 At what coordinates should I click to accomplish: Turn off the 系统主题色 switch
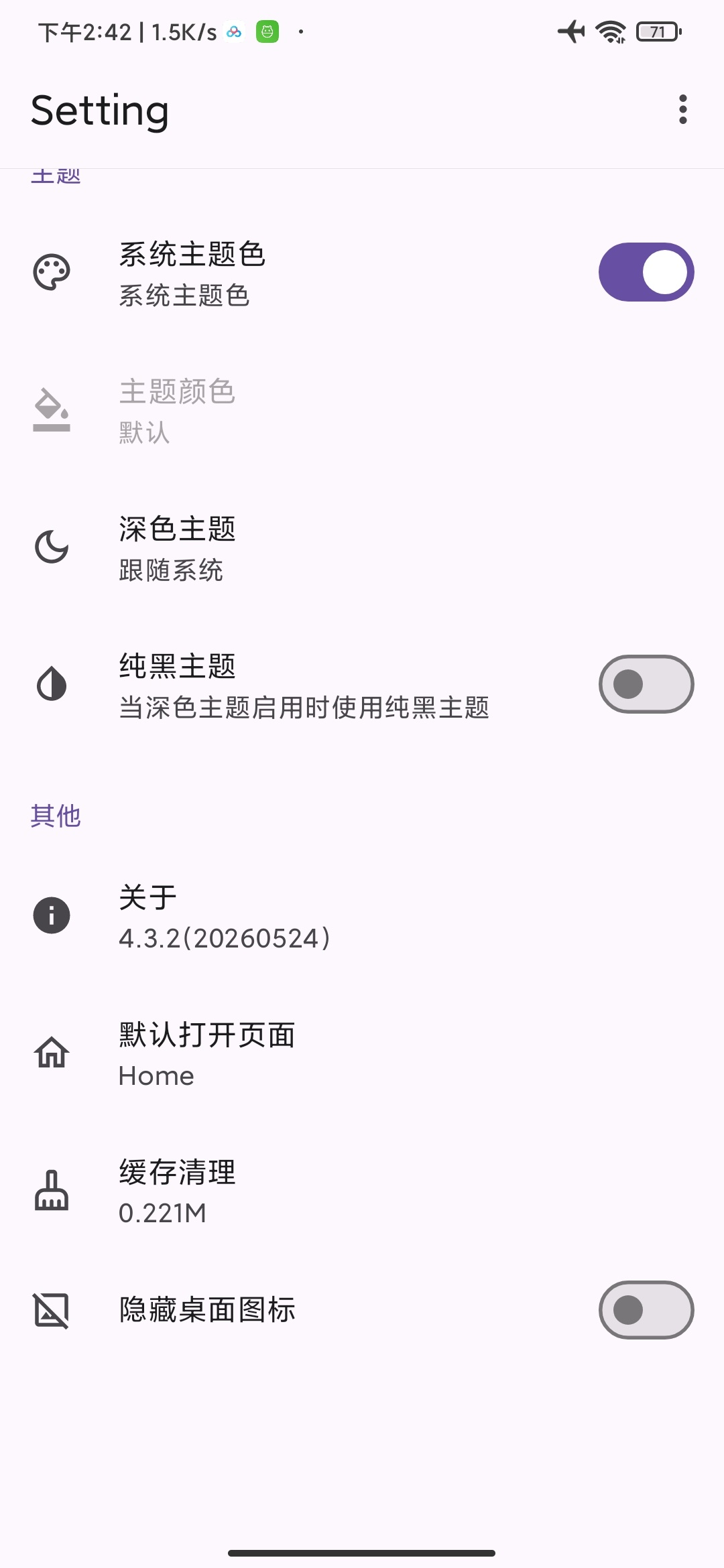646,272
